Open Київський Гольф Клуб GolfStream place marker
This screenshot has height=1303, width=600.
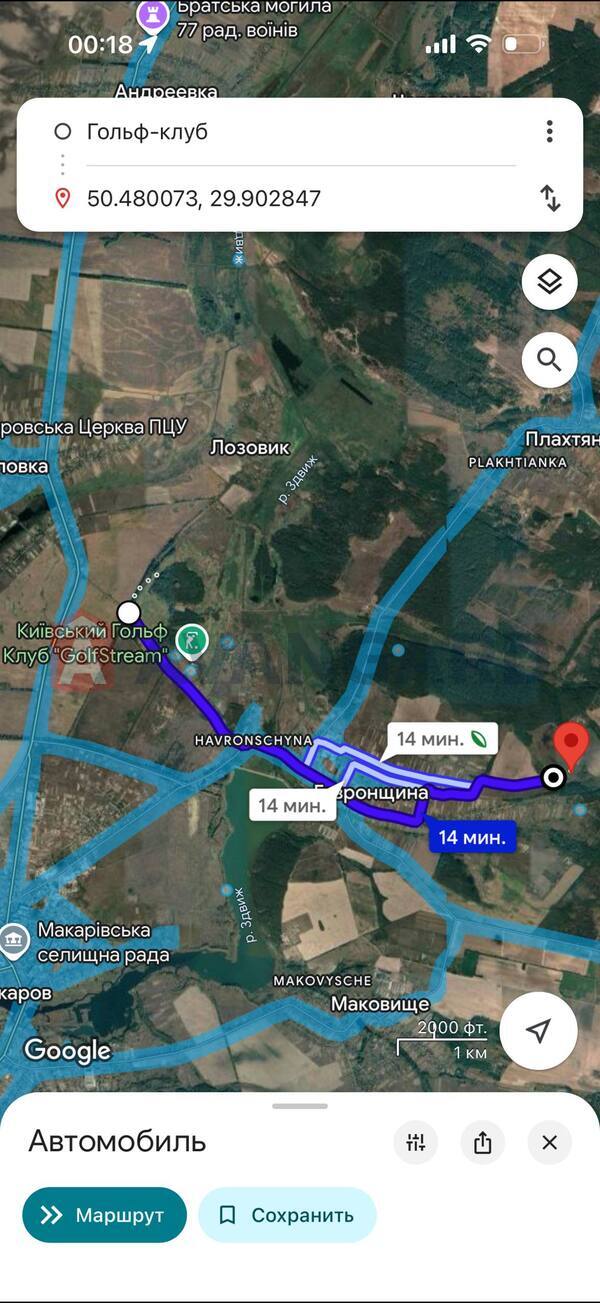[x=192, y=640]
